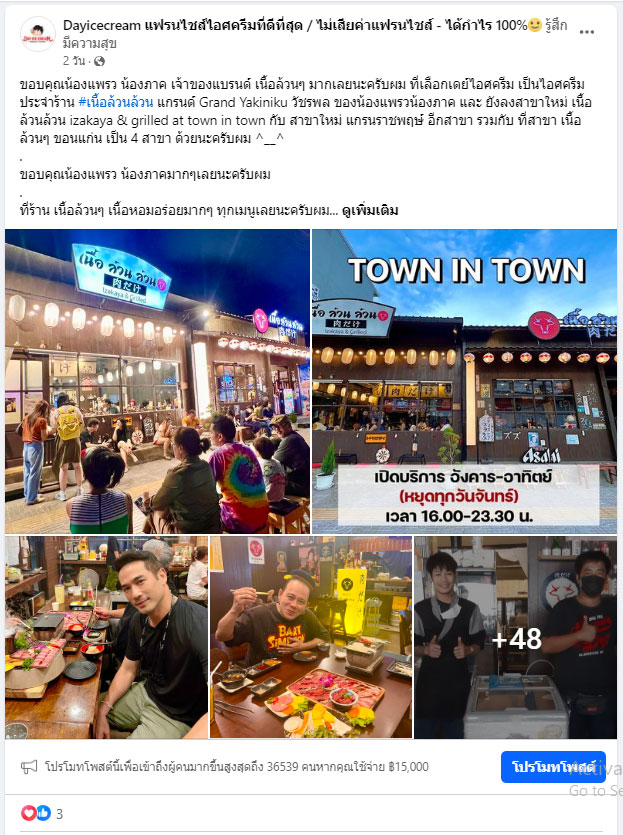Open the night storefront photo with diners
The image size is (623, 835).
[x=157, y=381]
